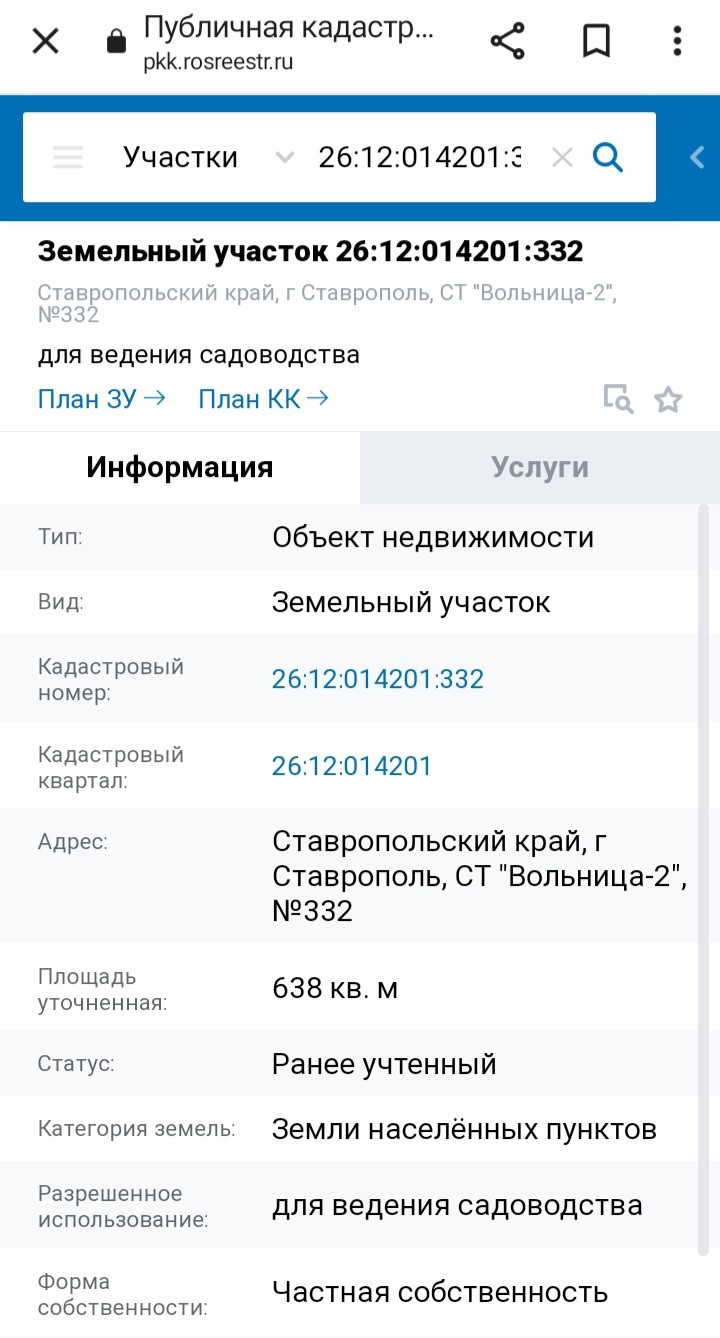The width and height of the screenshot is (720, 1338).
Task: Switch to the Услуги tab
Action: (x=540, y=467)
